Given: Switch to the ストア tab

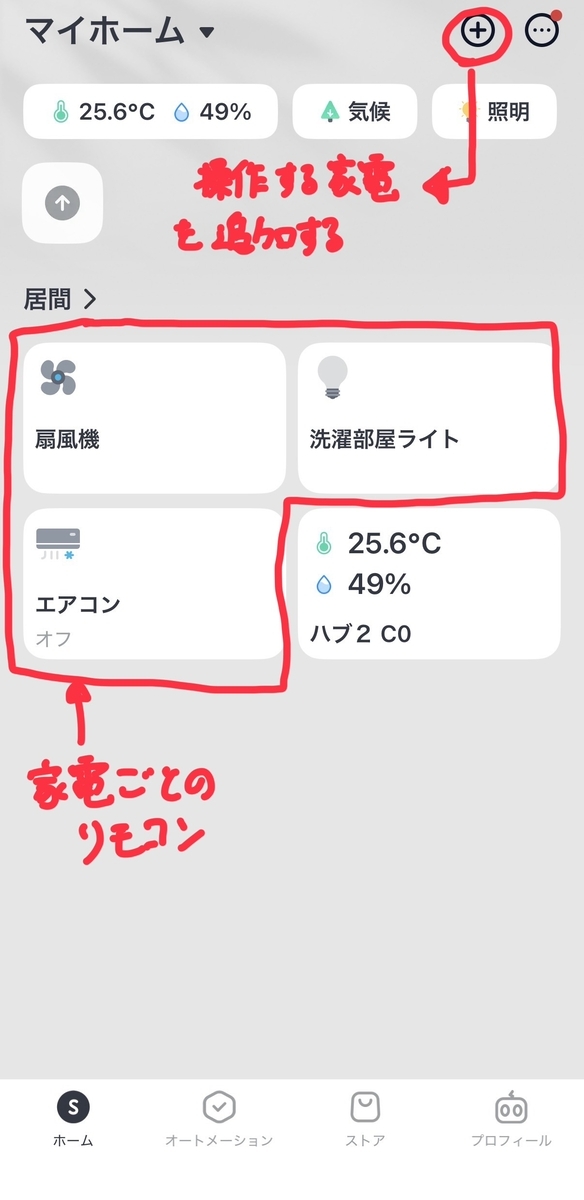Looking at the screenshot, I should pos(365,1119).
